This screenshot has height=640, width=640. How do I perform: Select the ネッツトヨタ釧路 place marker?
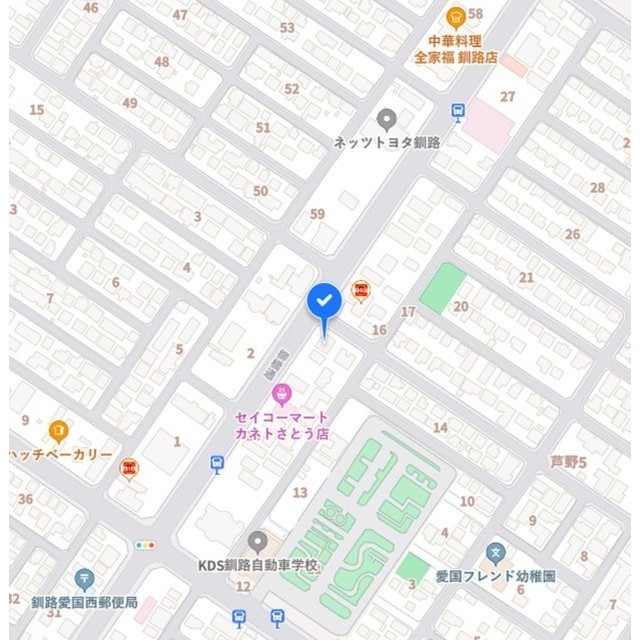pyautogui.click(x=387, y=120)
